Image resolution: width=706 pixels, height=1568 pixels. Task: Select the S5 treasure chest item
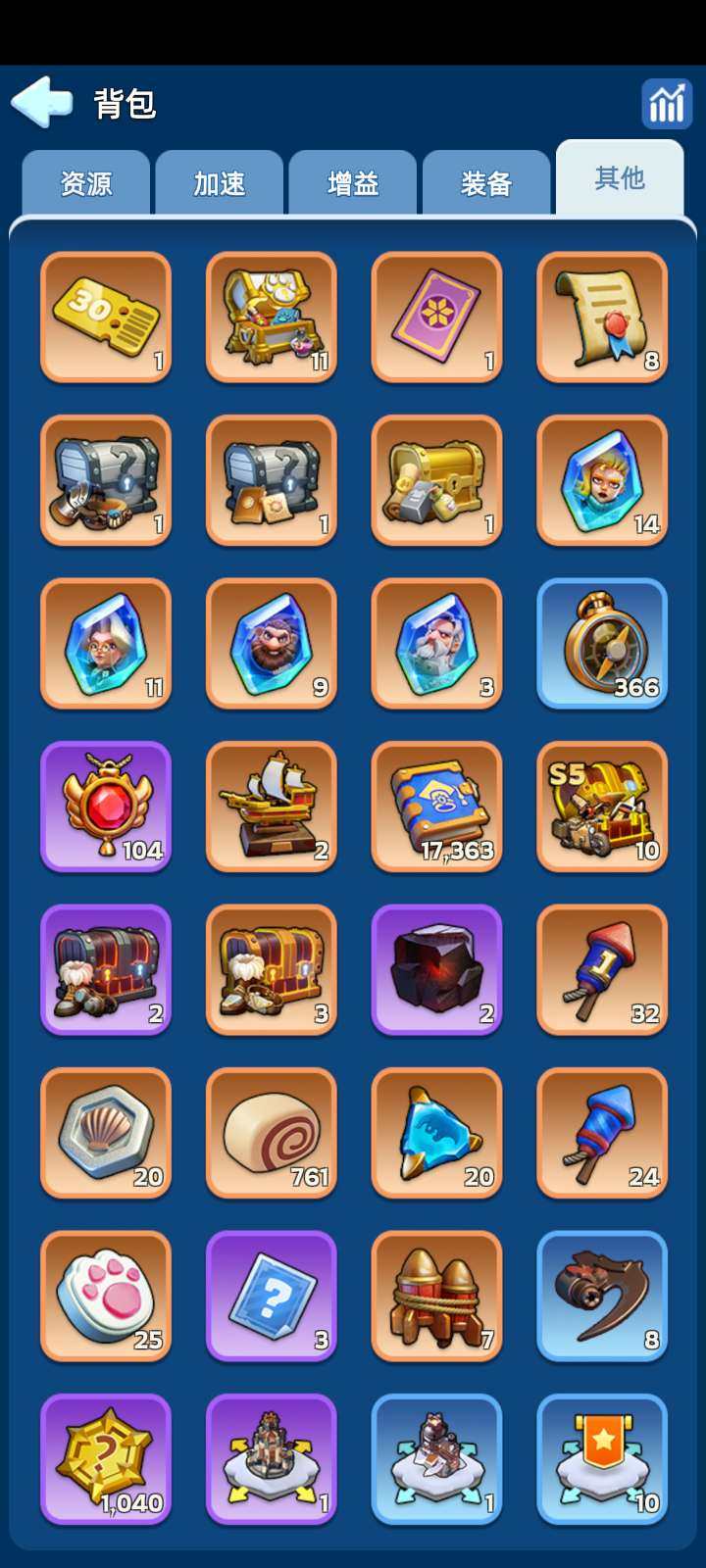pos(602,806)
